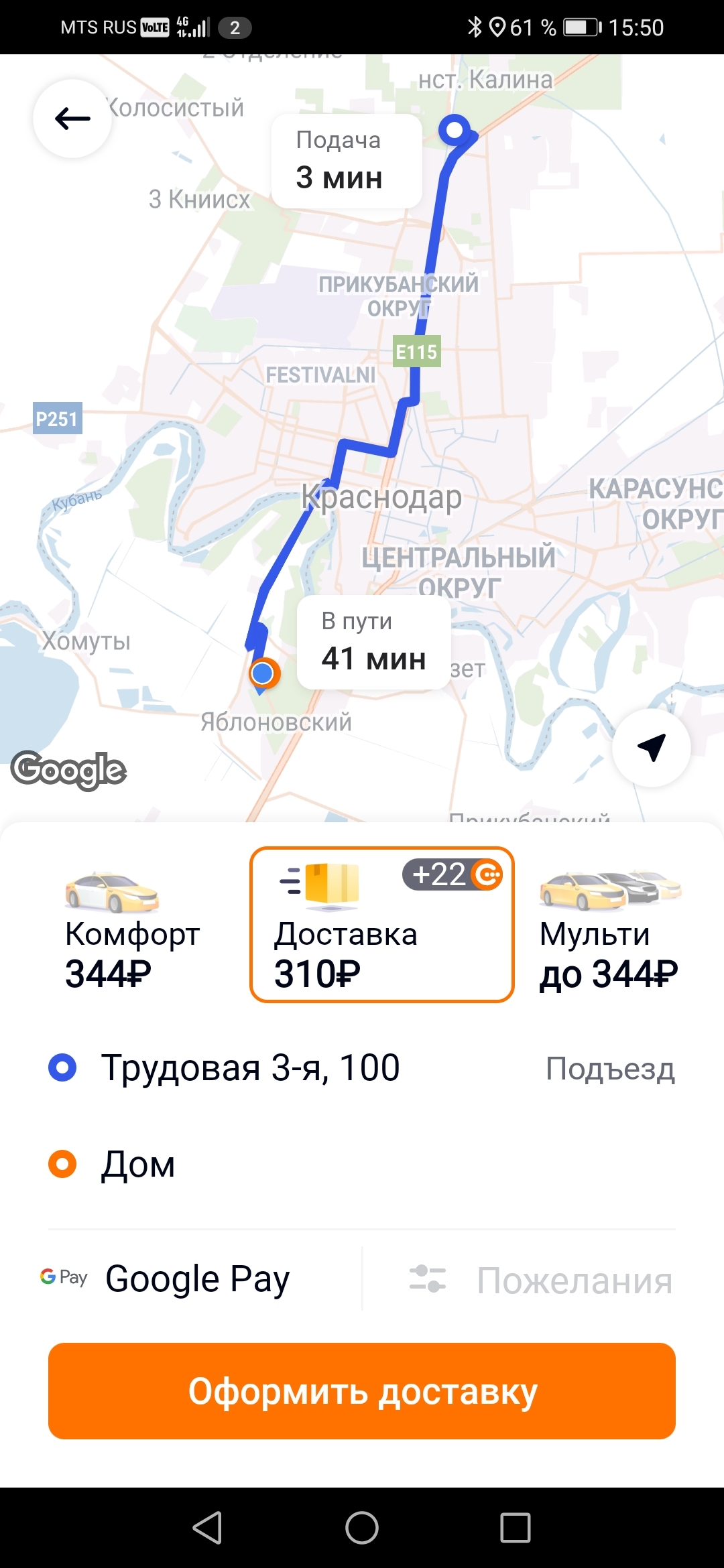Viewport: 724px width, 1568px height.
Task: Edit pickup address Трудовая 3-я, 100
Action: pos(250,1067)
